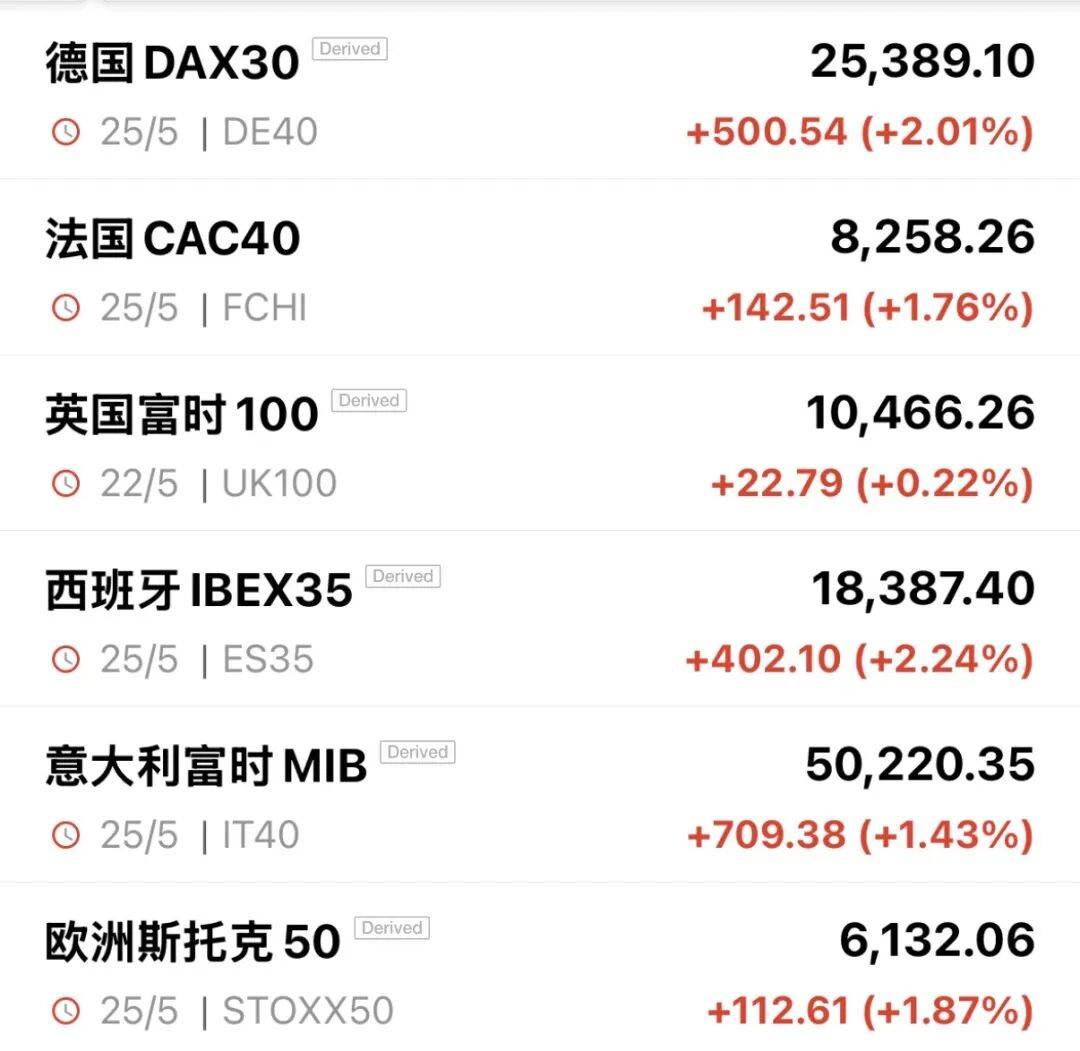Screen dimensions: 1080x1051
Task: Open the 德国DAX30 index row
Action: point(540,94)
